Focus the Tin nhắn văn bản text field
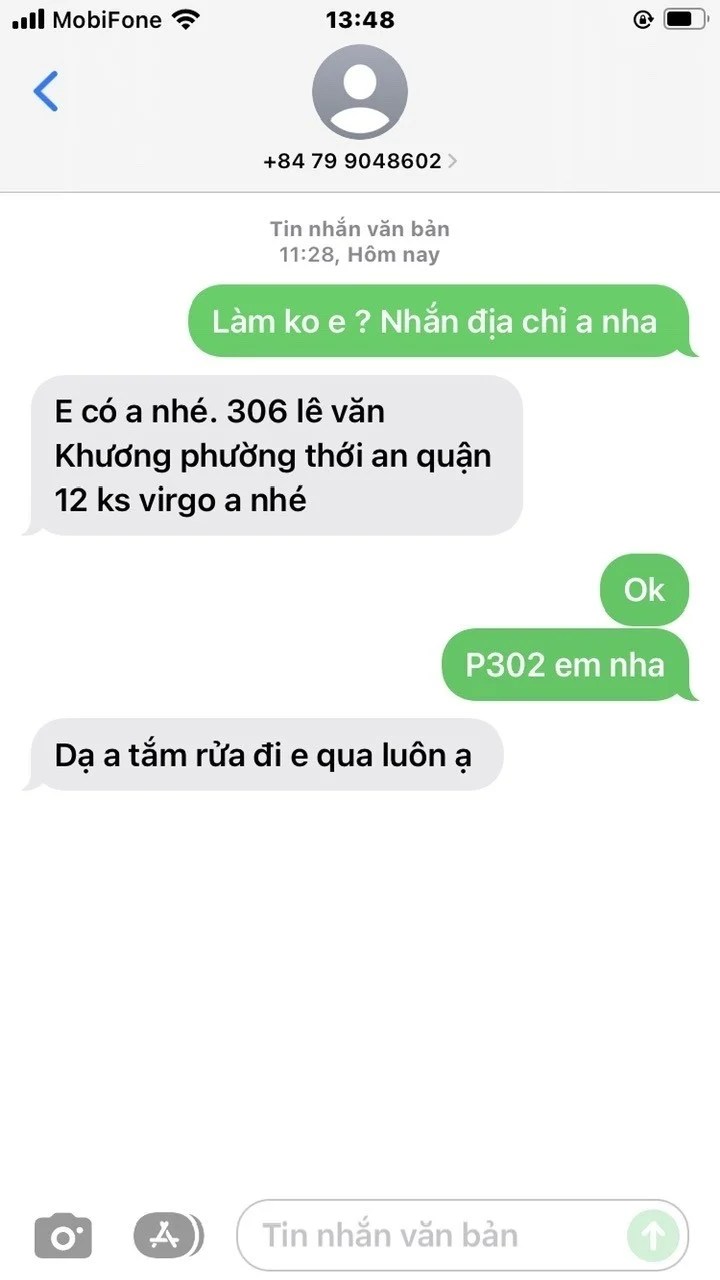Image resolution: width=720 pixels, height=1280 pixels. (430, 1236)
